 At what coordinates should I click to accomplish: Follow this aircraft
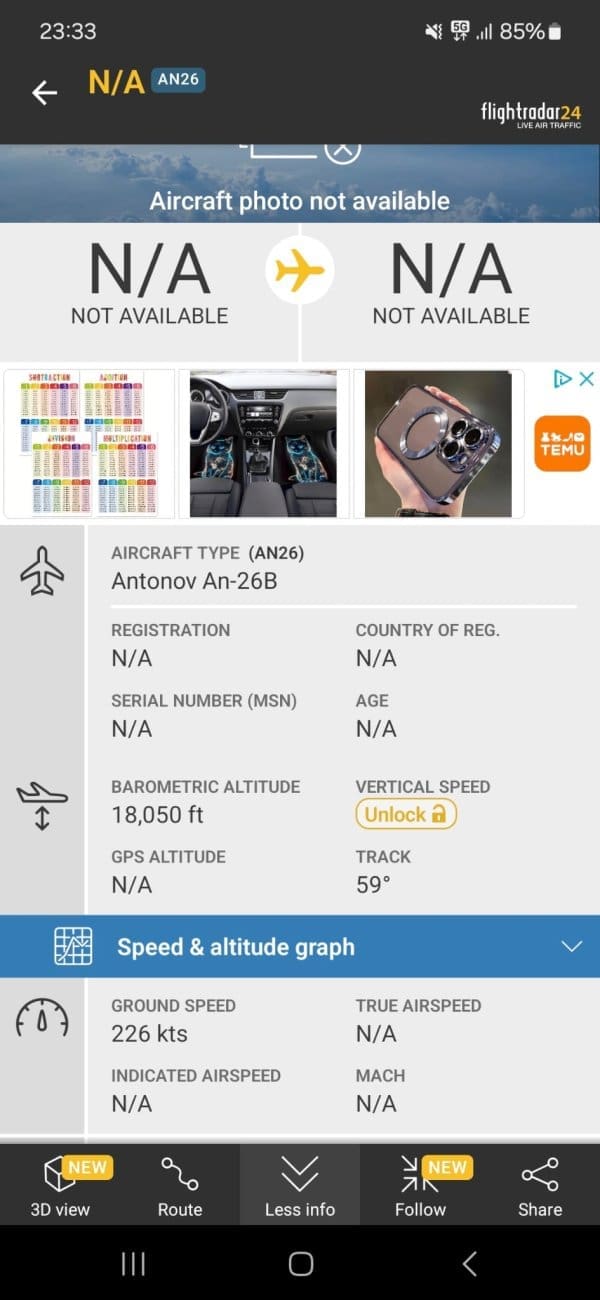click(x=420, y=1186)
